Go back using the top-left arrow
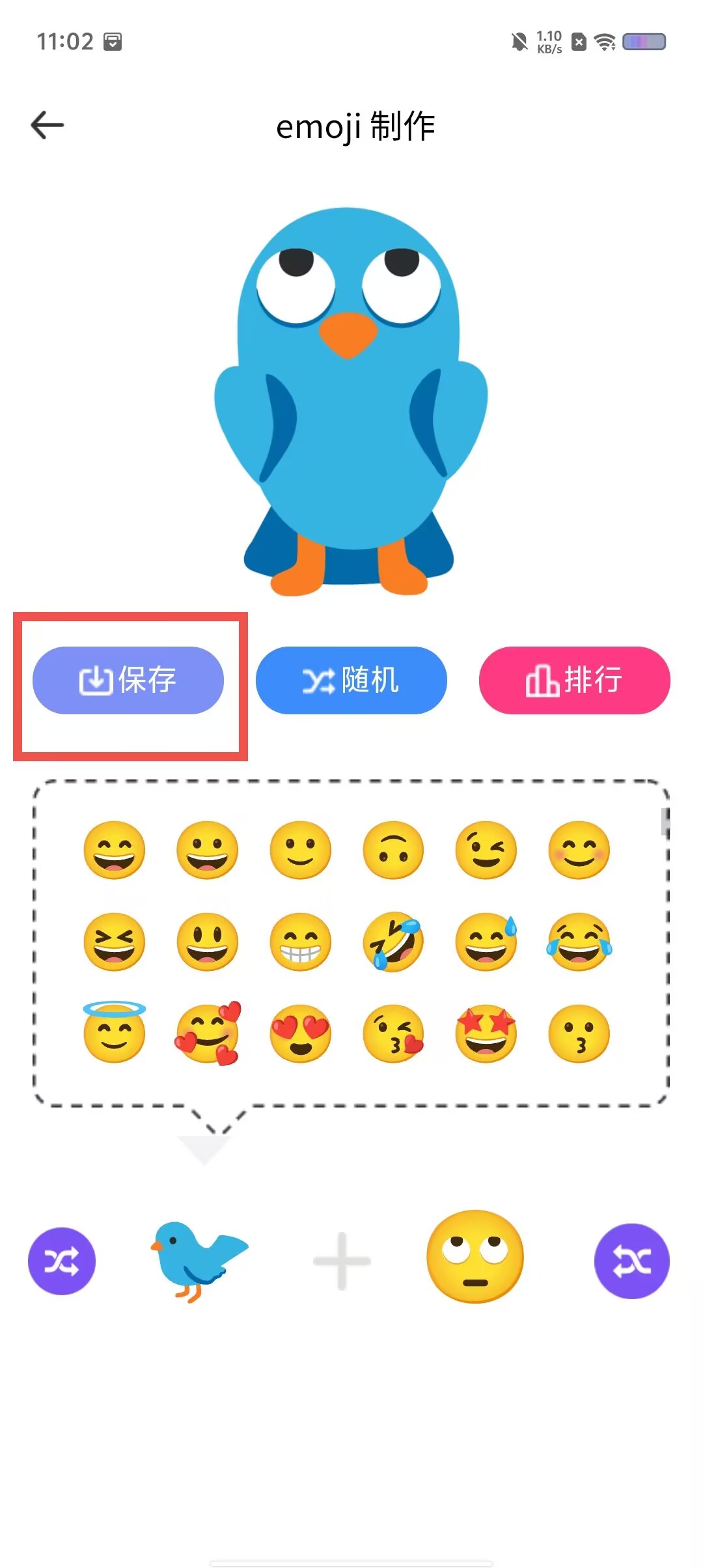 [48, 125]
